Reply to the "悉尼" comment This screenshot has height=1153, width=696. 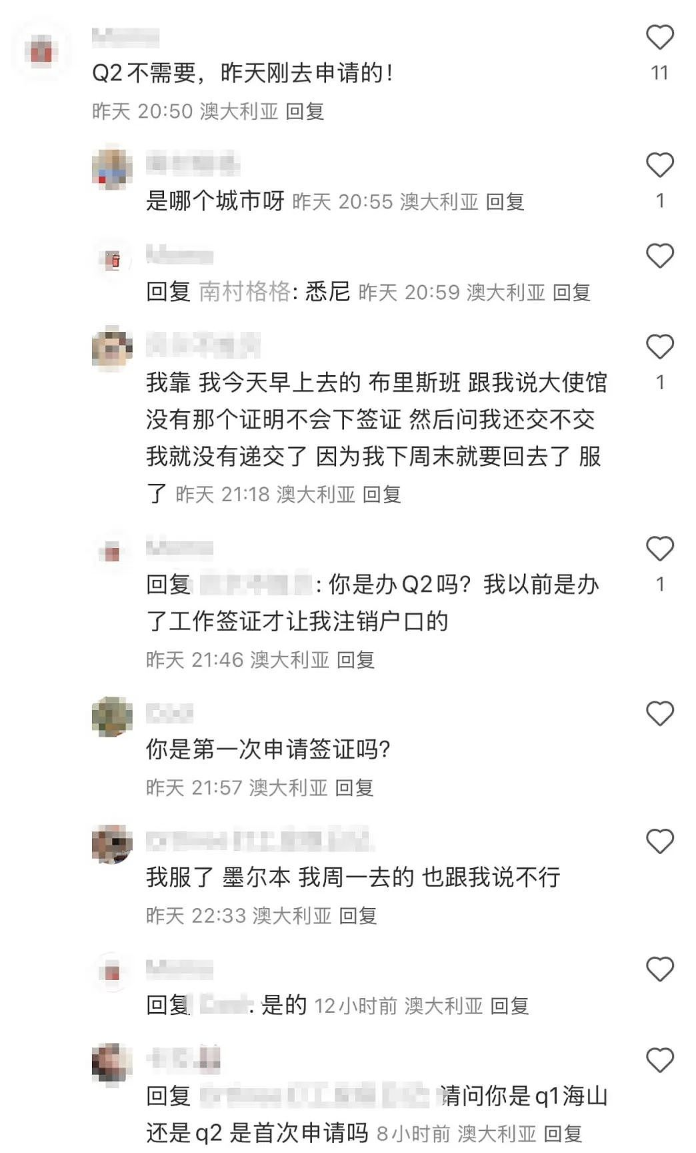(x=572, y=292)
